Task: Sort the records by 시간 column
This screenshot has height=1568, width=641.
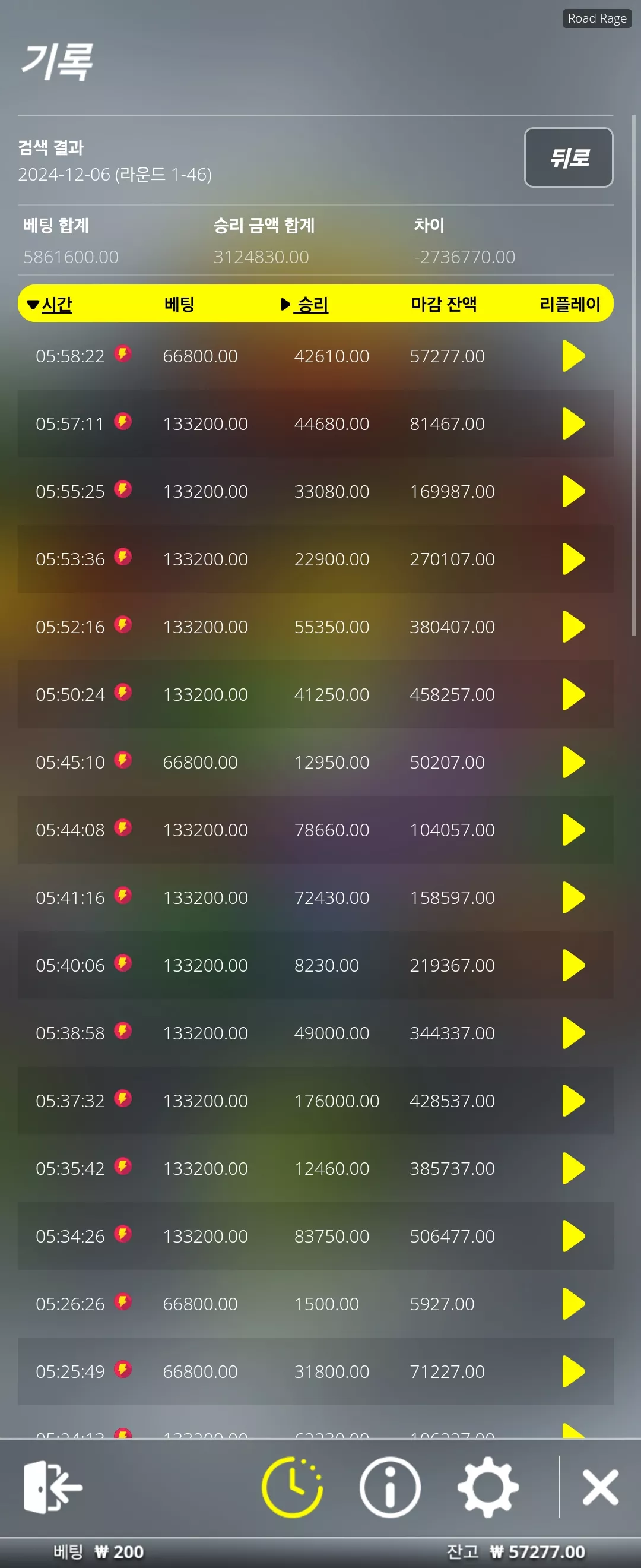Action: (50, 304)
